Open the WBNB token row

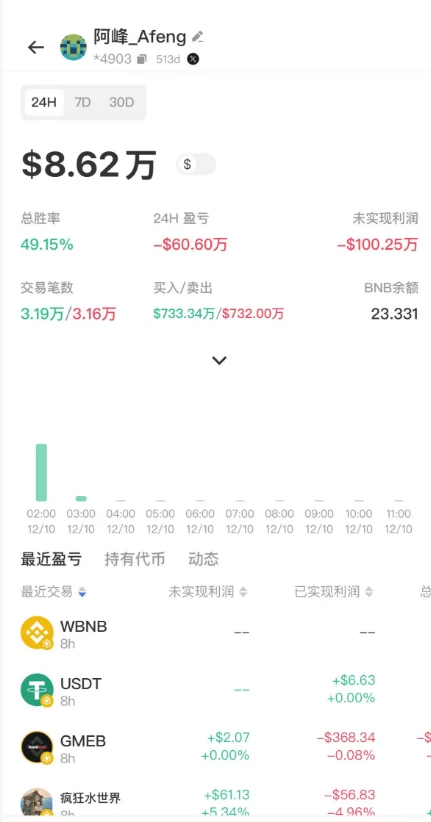[x=216, y=633]
